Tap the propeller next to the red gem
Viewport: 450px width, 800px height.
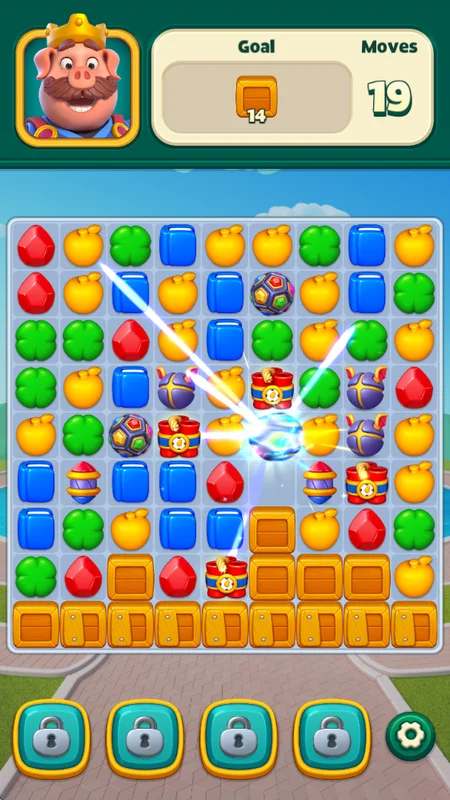point(365,386)
